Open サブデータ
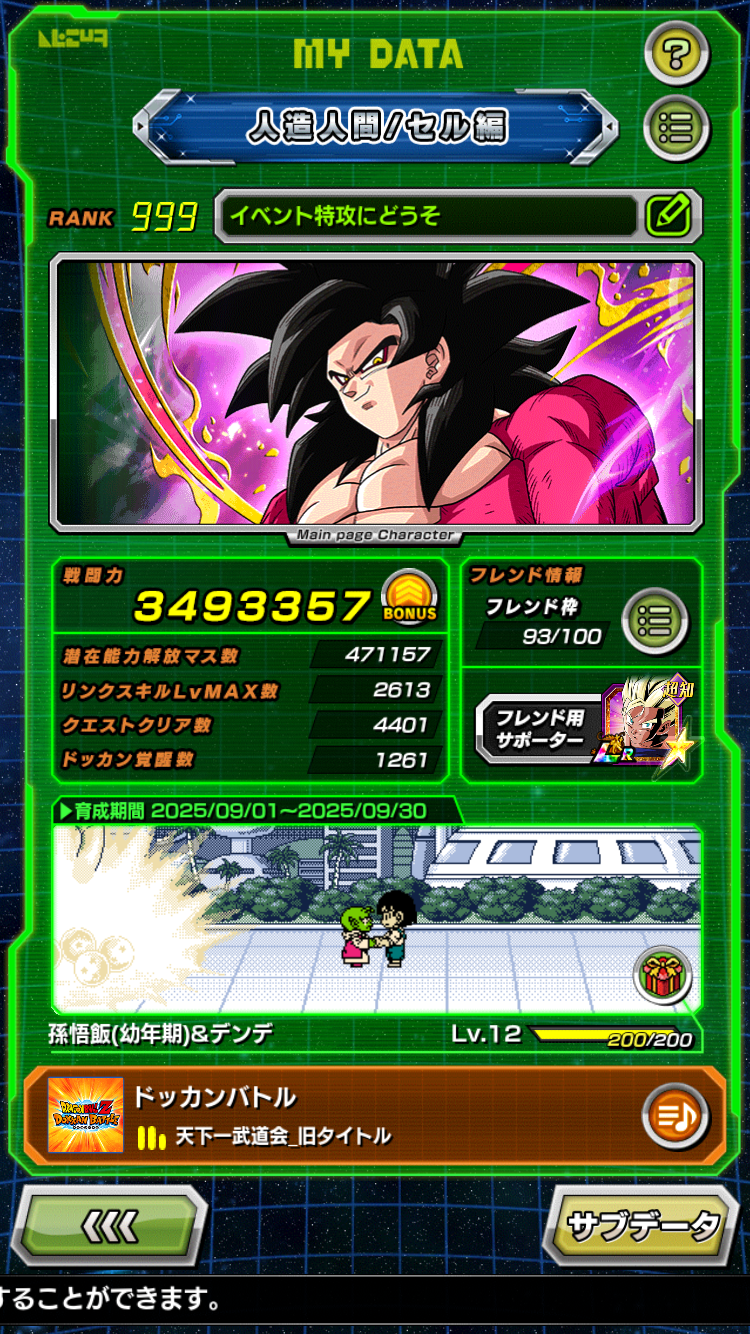This screenshot has width=750, height=1334. (x=641, y=1225)
